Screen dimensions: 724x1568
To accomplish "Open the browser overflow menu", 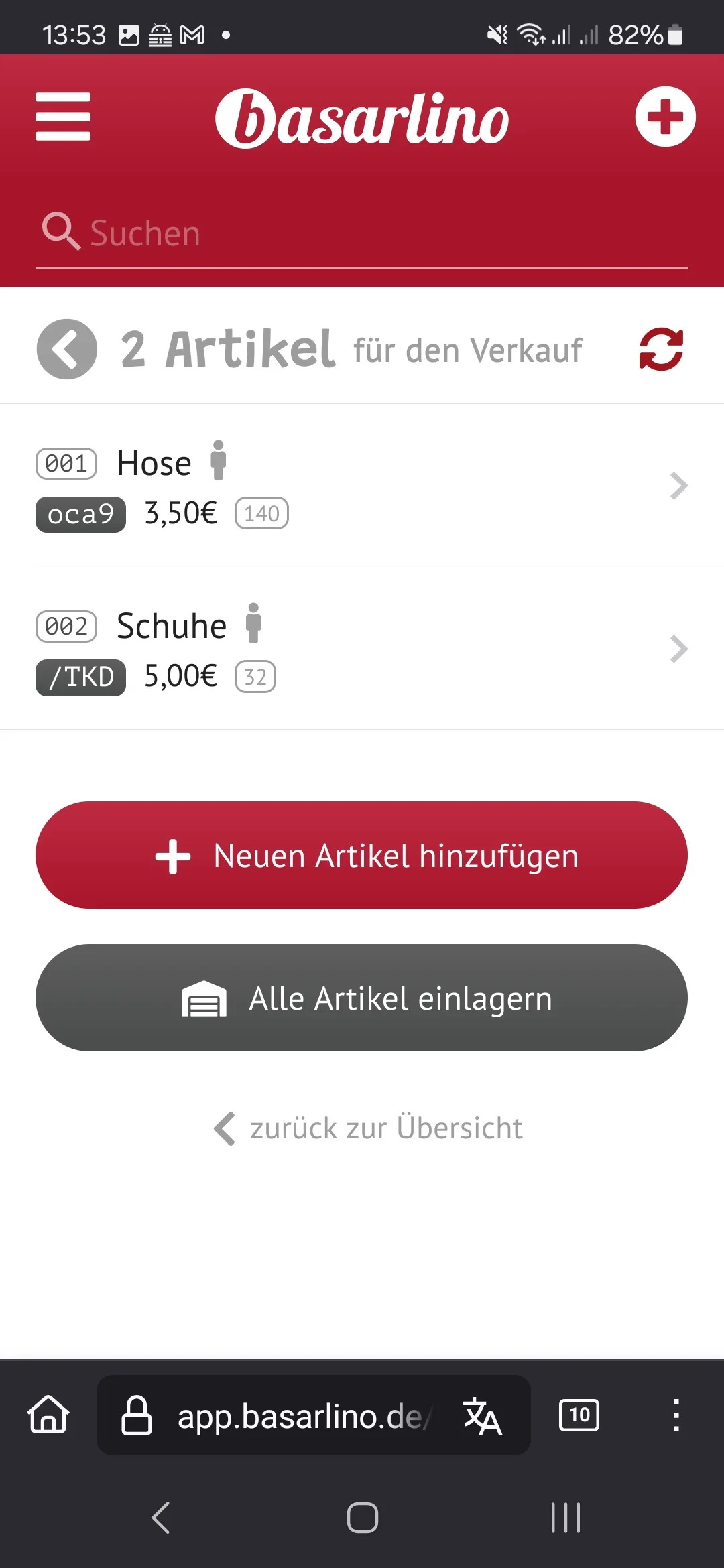I will tap(676, 1415).
